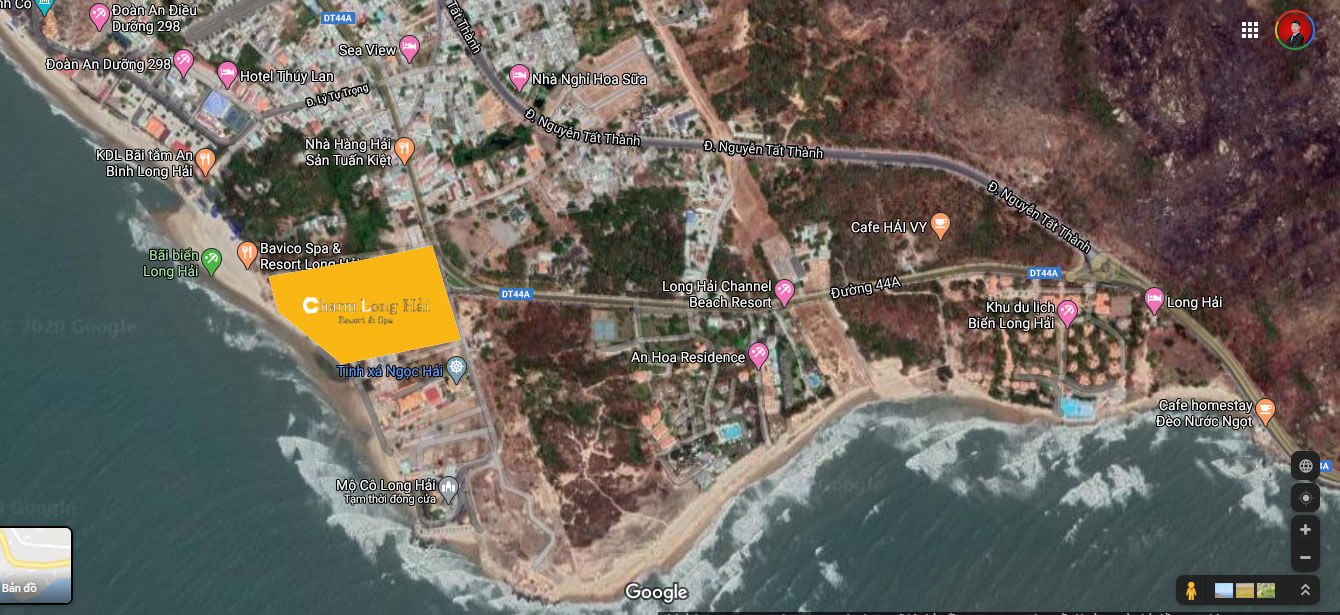Select the Hotel Thúy Lan marker
Screen dimensions: 1340x615
pyautogui.click(x=227, y=75)
